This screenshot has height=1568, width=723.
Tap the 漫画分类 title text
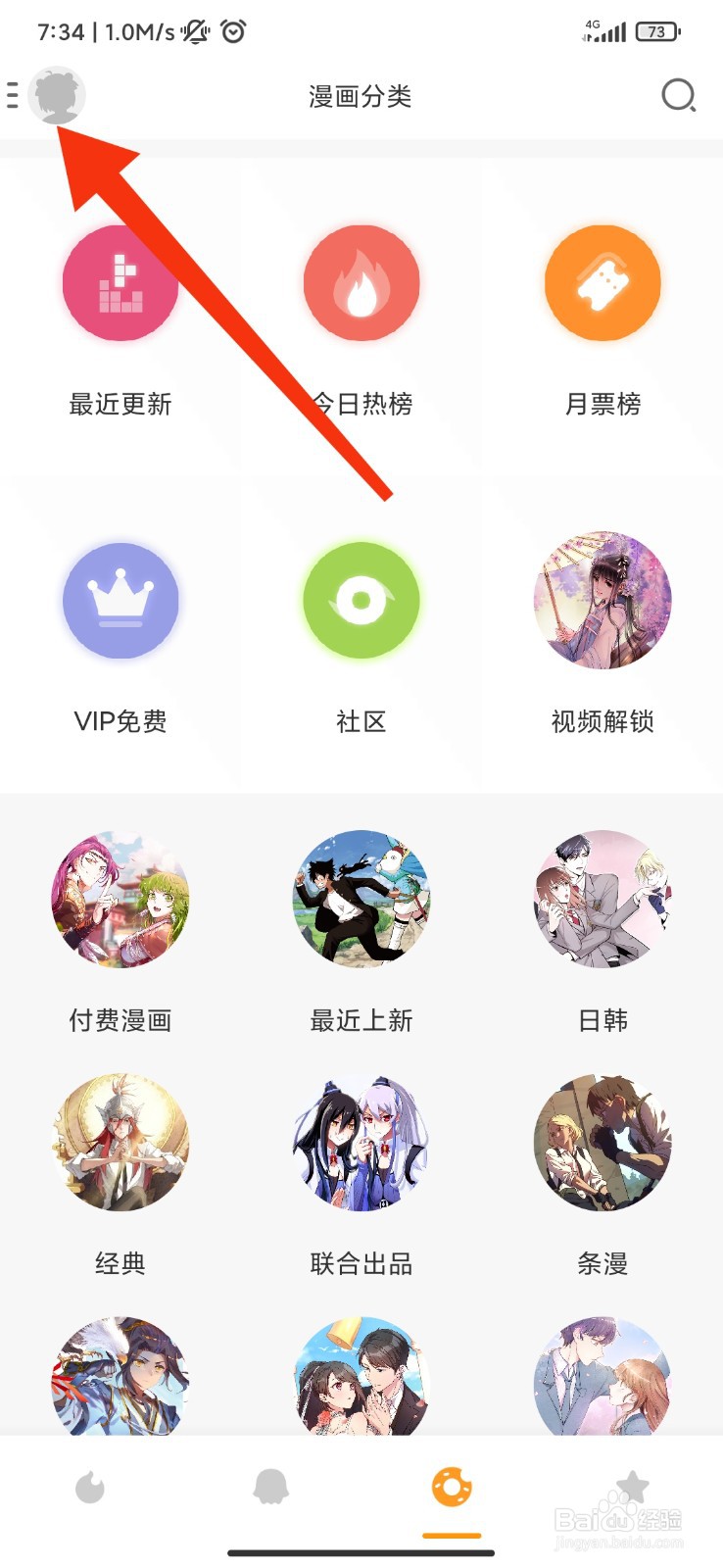pyautogui.click(x=361, y=97)
